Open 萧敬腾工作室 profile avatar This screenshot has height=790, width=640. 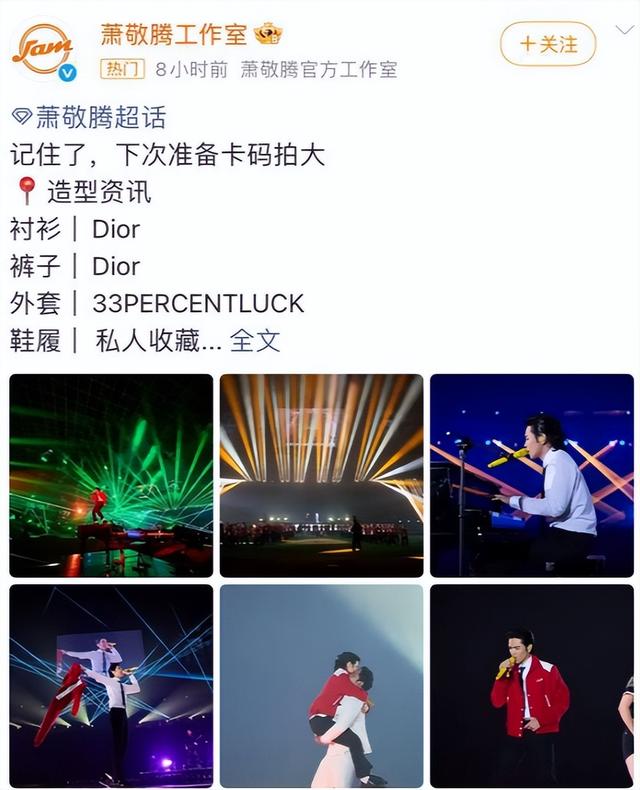pos(43,48)
